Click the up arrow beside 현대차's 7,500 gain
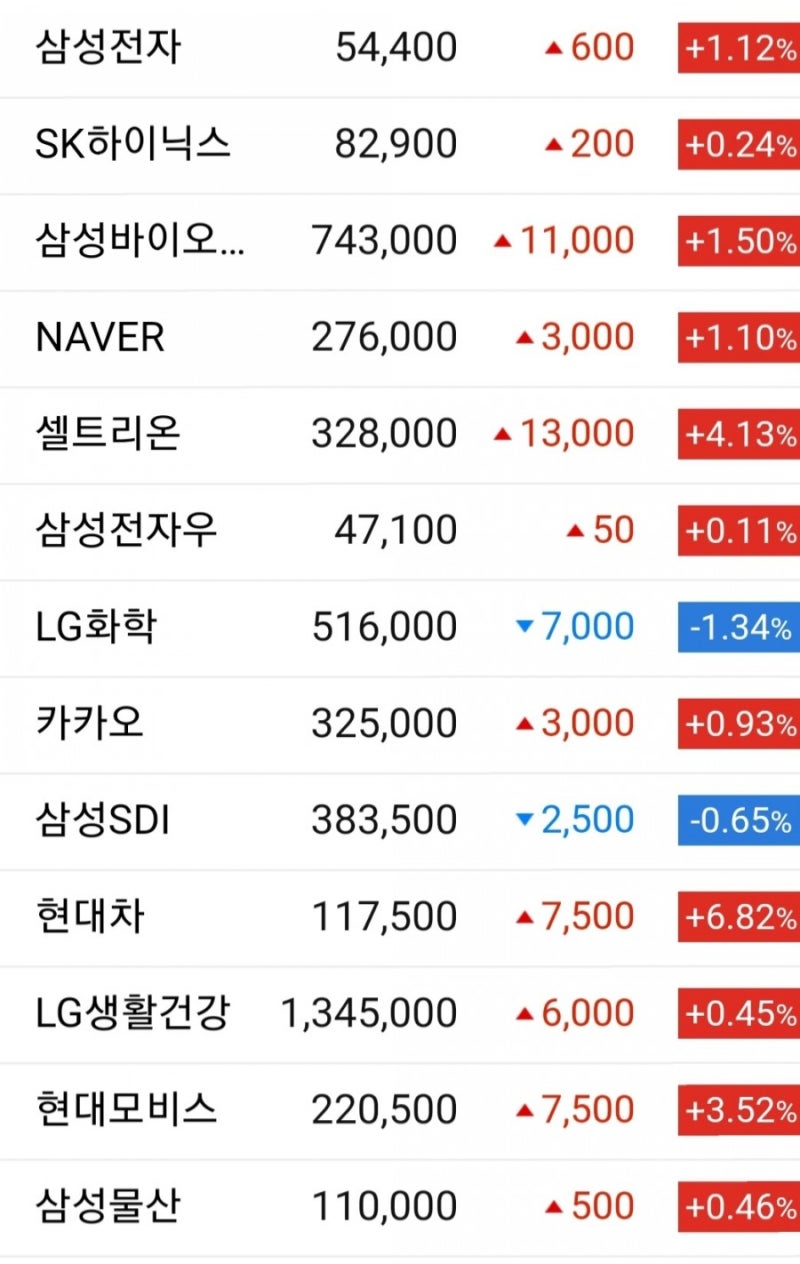The height and width of the screenshot is (1264, 800). tap(524, 914)
